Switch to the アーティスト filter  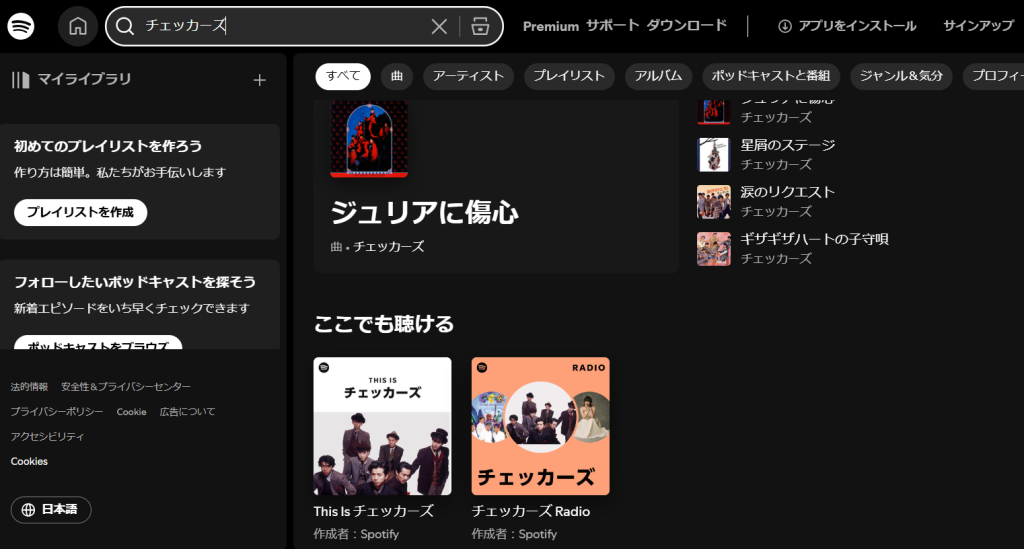tap(468, 76)
